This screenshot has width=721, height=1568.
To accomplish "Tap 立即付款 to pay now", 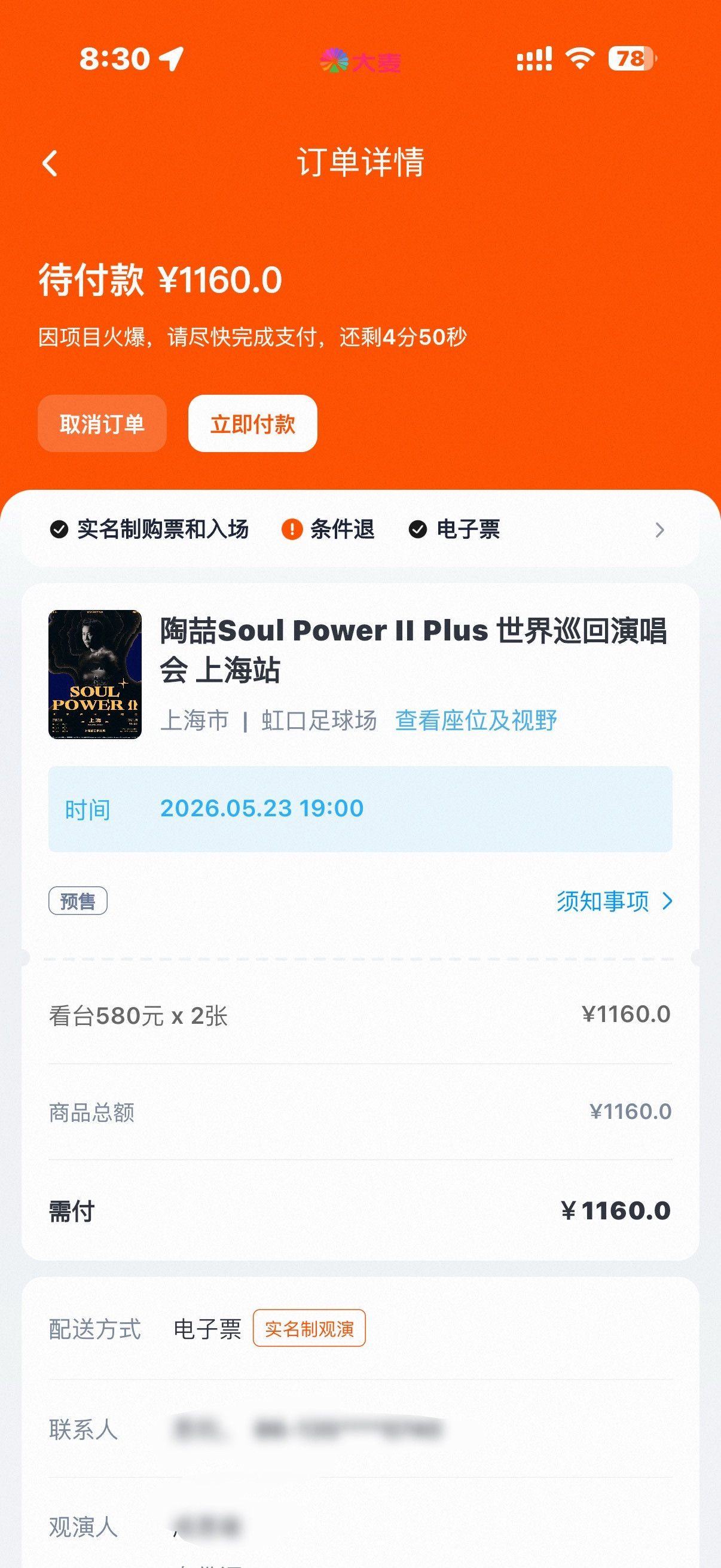I will (252, 423).
